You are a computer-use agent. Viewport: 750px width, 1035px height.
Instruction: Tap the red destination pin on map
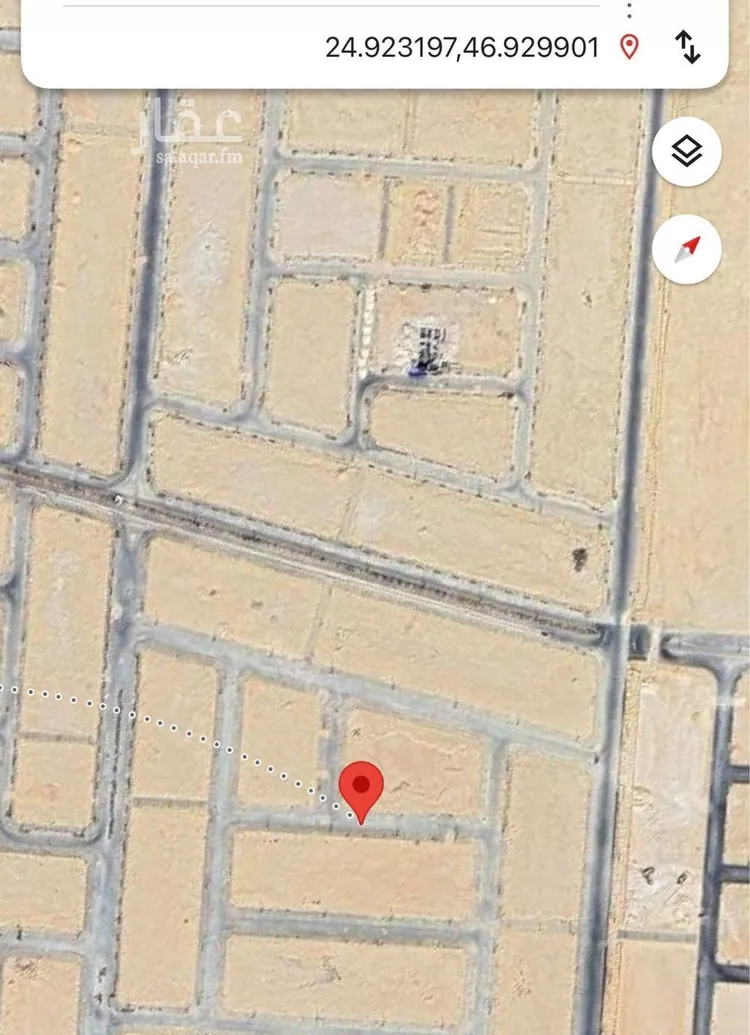point(361,787)
